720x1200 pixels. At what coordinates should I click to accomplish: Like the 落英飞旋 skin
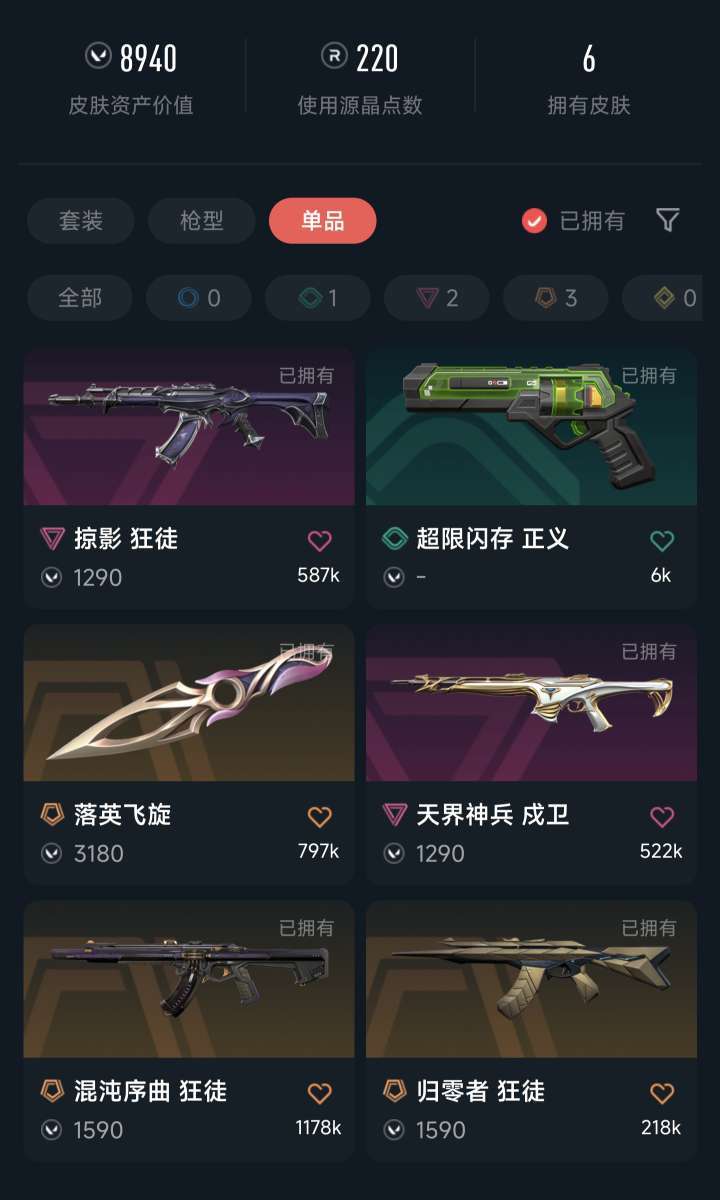pos(319,817)
